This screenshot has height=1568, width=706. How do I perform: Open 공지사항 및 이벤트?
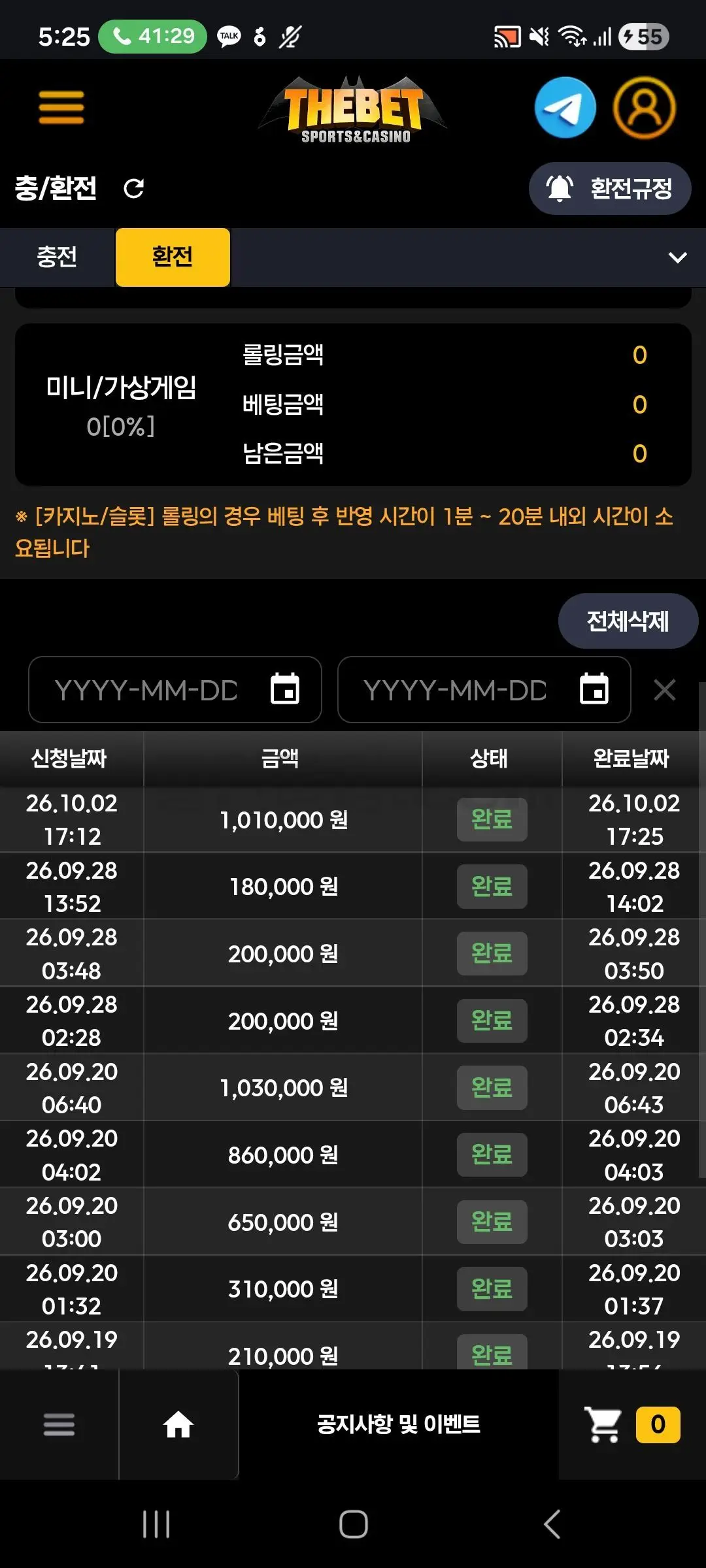(x=399, y=1424)
